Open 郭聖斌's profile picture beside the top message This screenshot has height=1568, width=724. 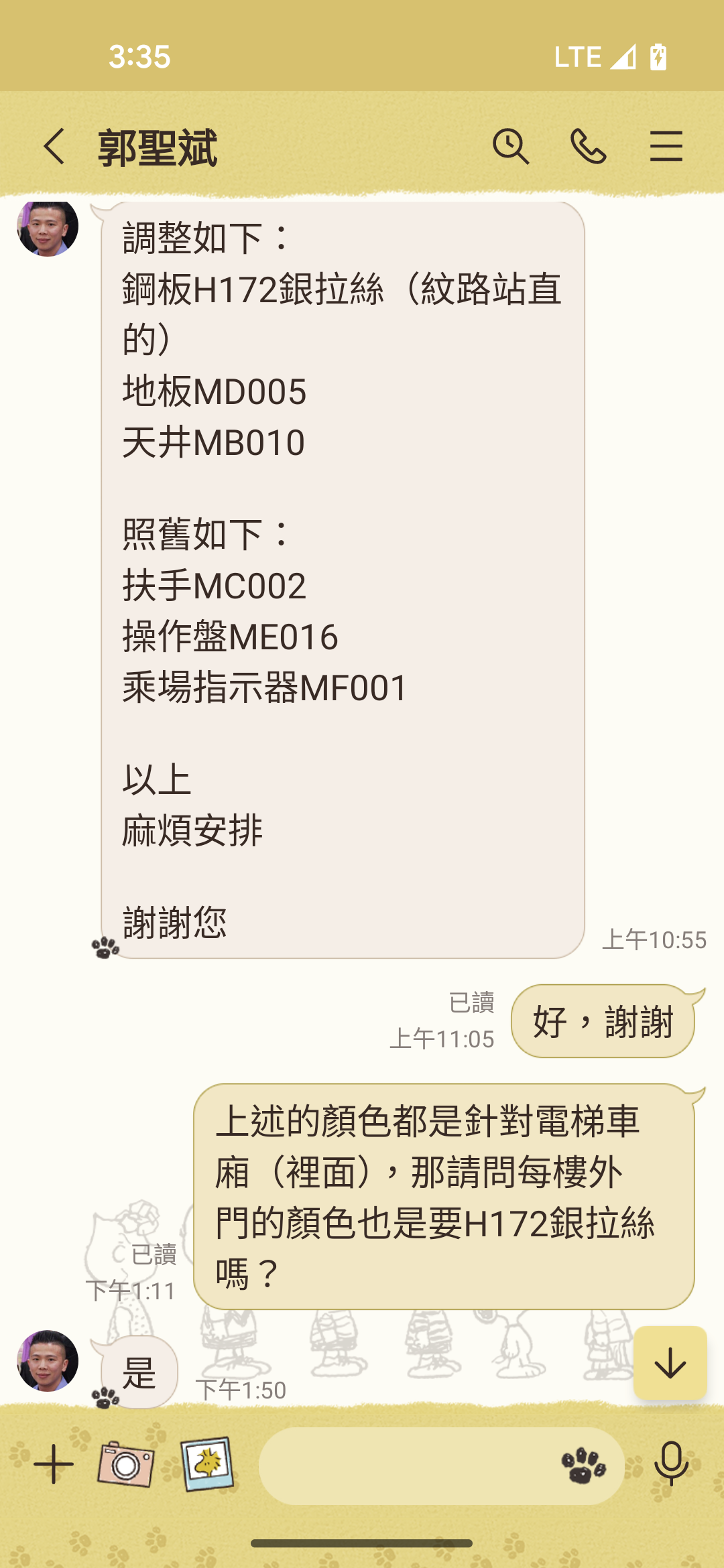click(x=48, y=226)
